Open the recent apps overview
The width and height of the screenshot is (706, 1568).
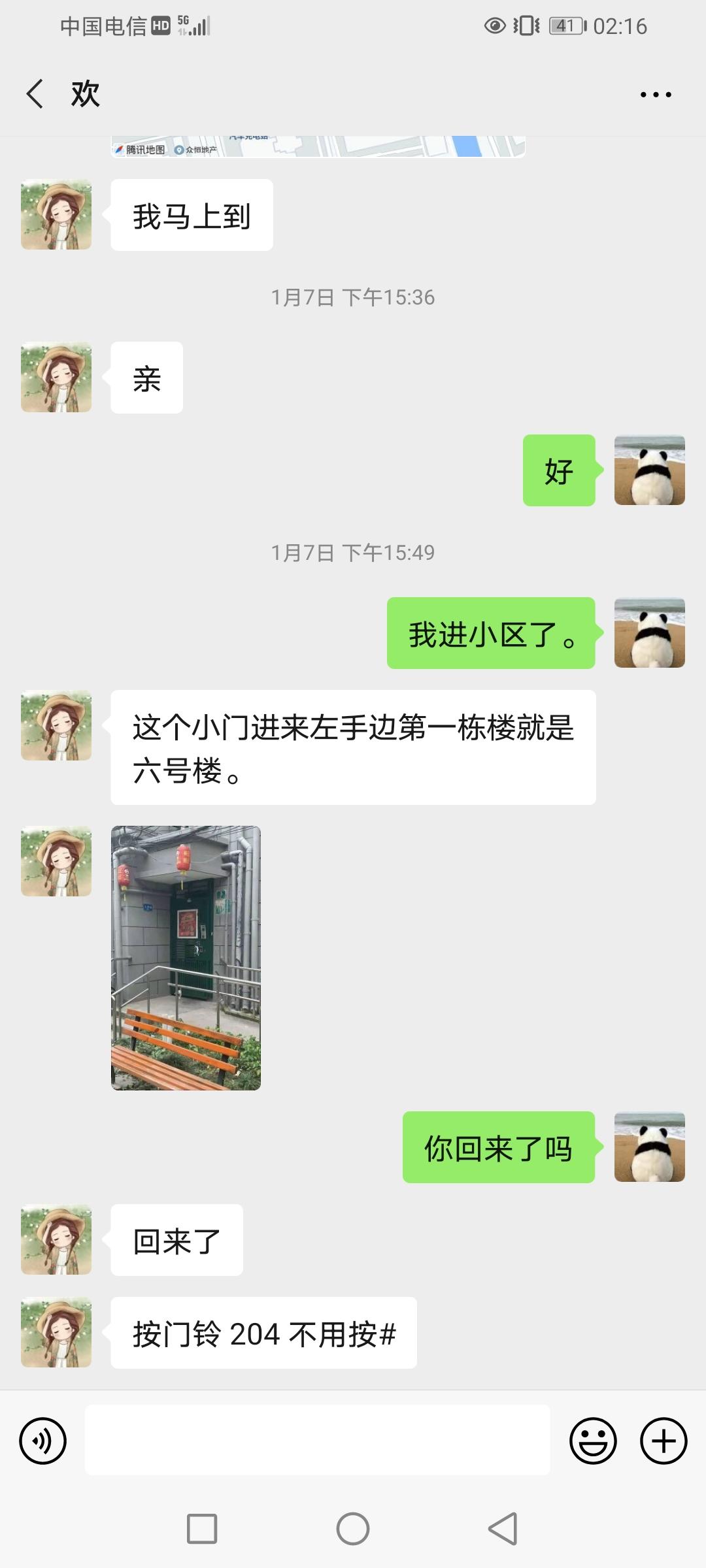[202, 1529]
